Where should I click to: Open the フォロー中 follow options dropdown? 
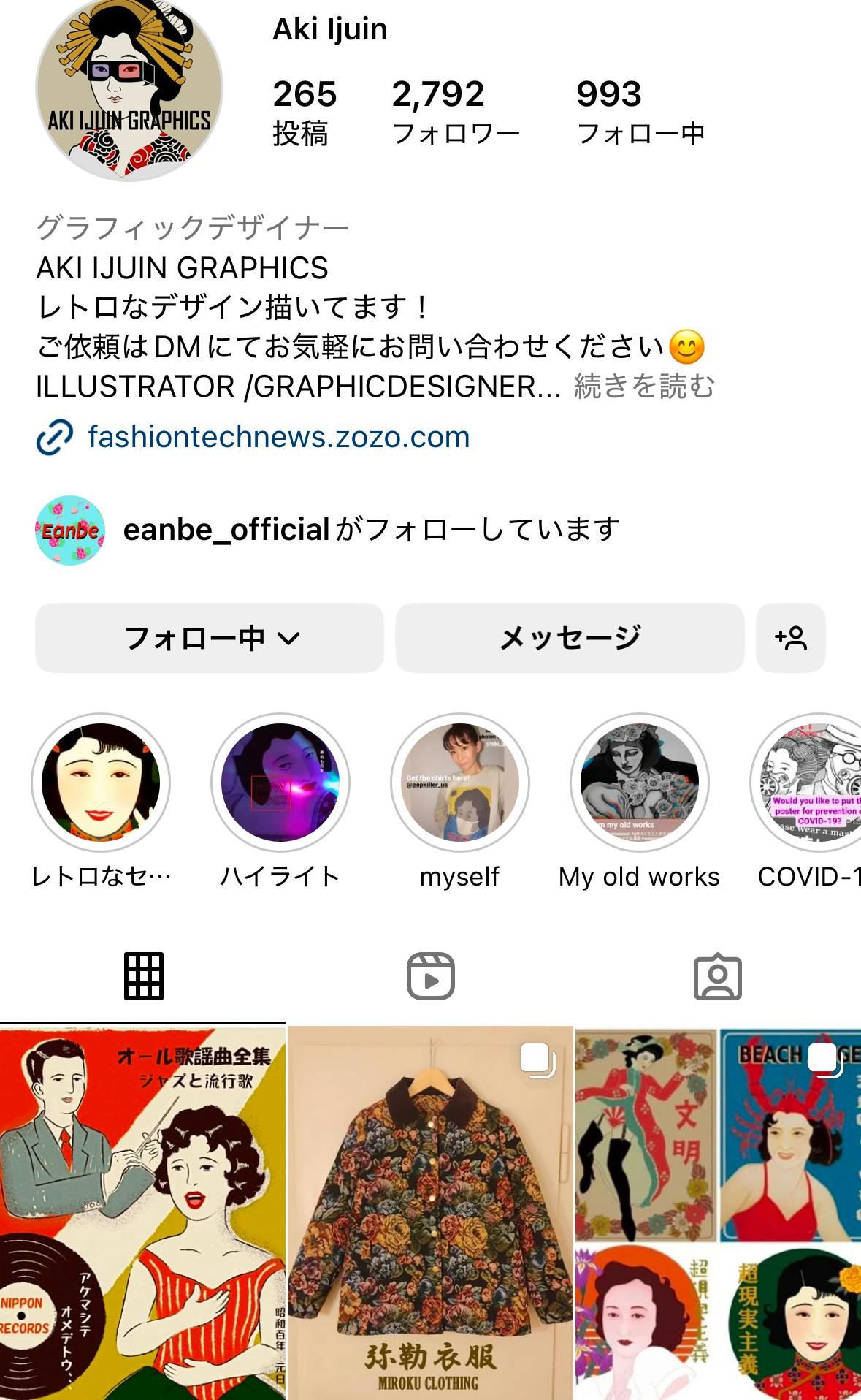(x=210, y=638)
